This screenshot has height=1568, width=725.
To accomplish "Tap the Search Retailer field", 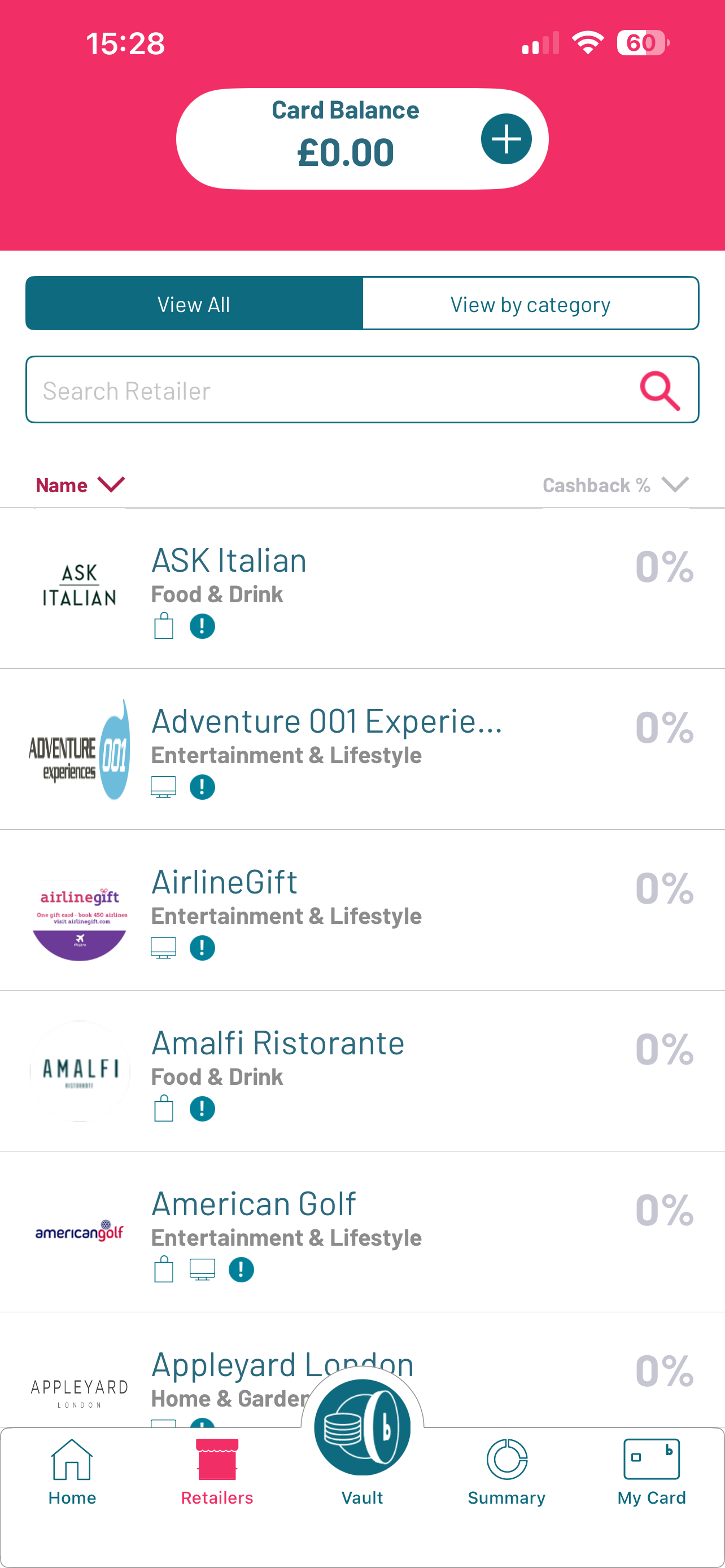I will [329, 390].
